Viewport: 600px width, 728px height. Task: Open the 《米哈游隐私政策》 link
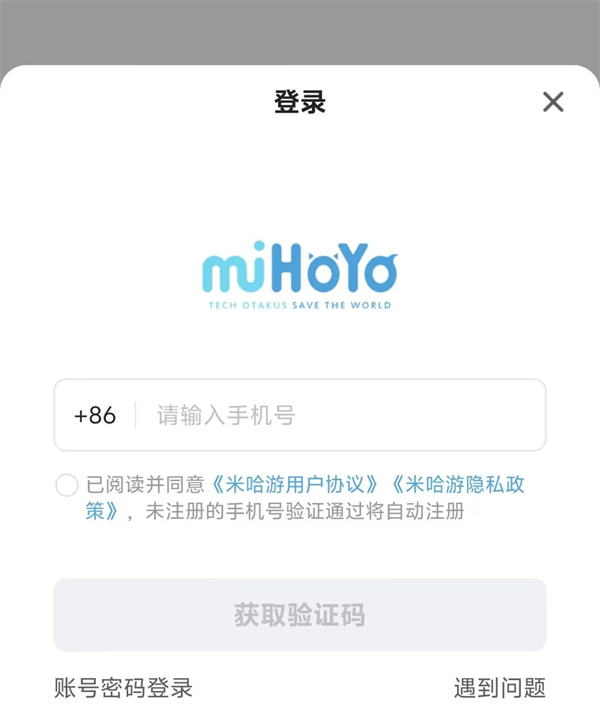point(458,485)
